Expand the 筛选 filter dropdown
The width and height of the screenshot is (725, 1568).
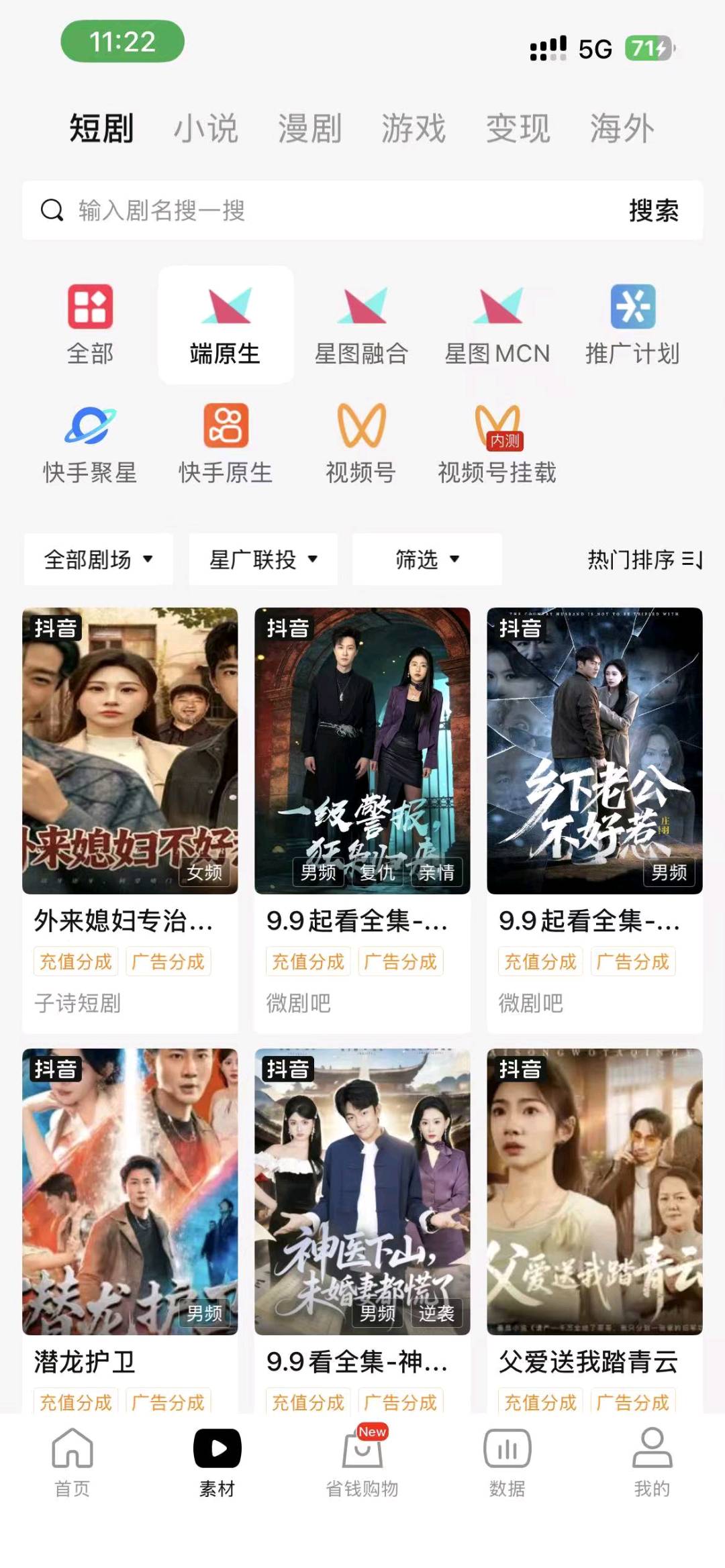pyautogui.click(x=427, y=560)
